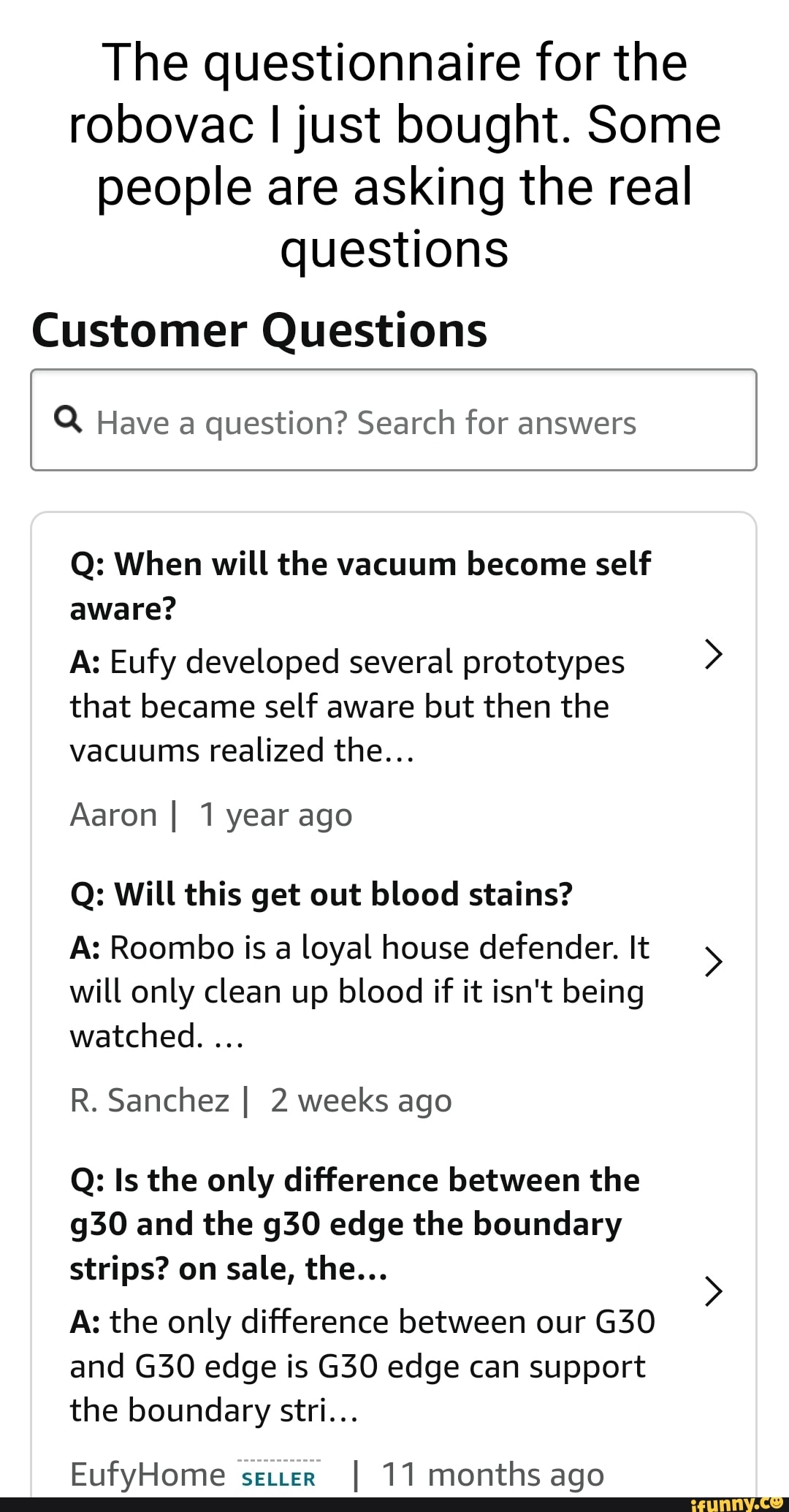Click the Customer Questions heading
This screenshot has width=789, height=1512.
[x=259, y=330]
